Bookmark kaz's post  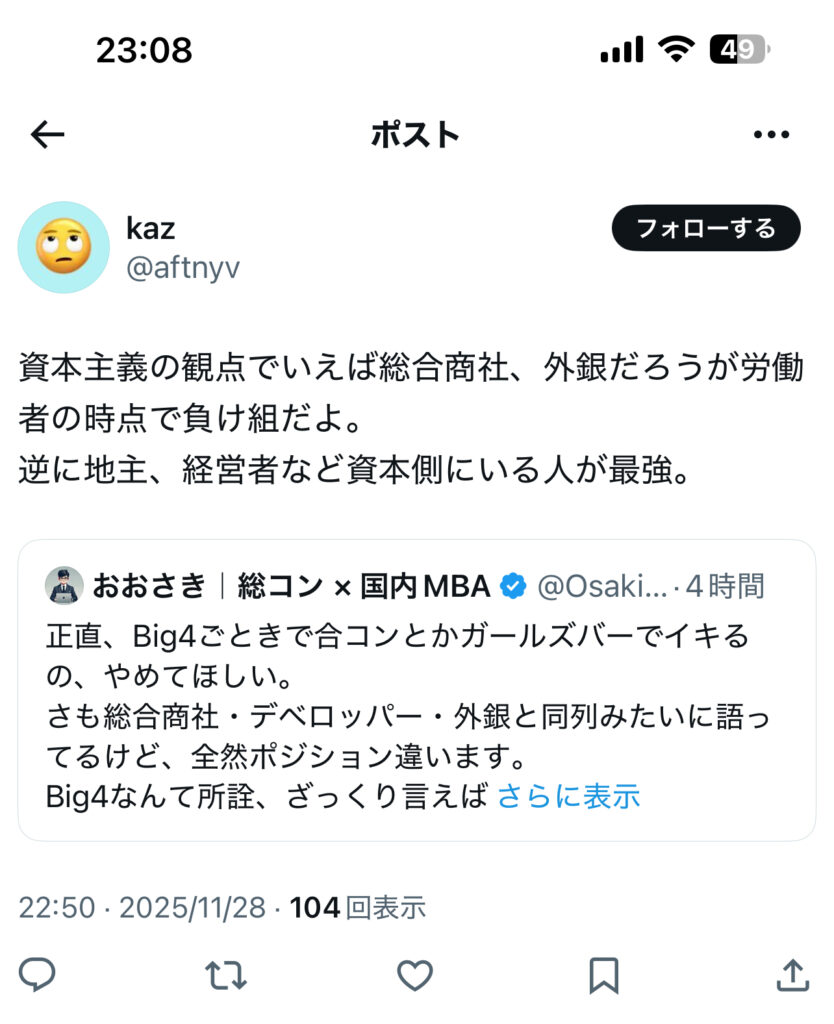coord(603,974)
